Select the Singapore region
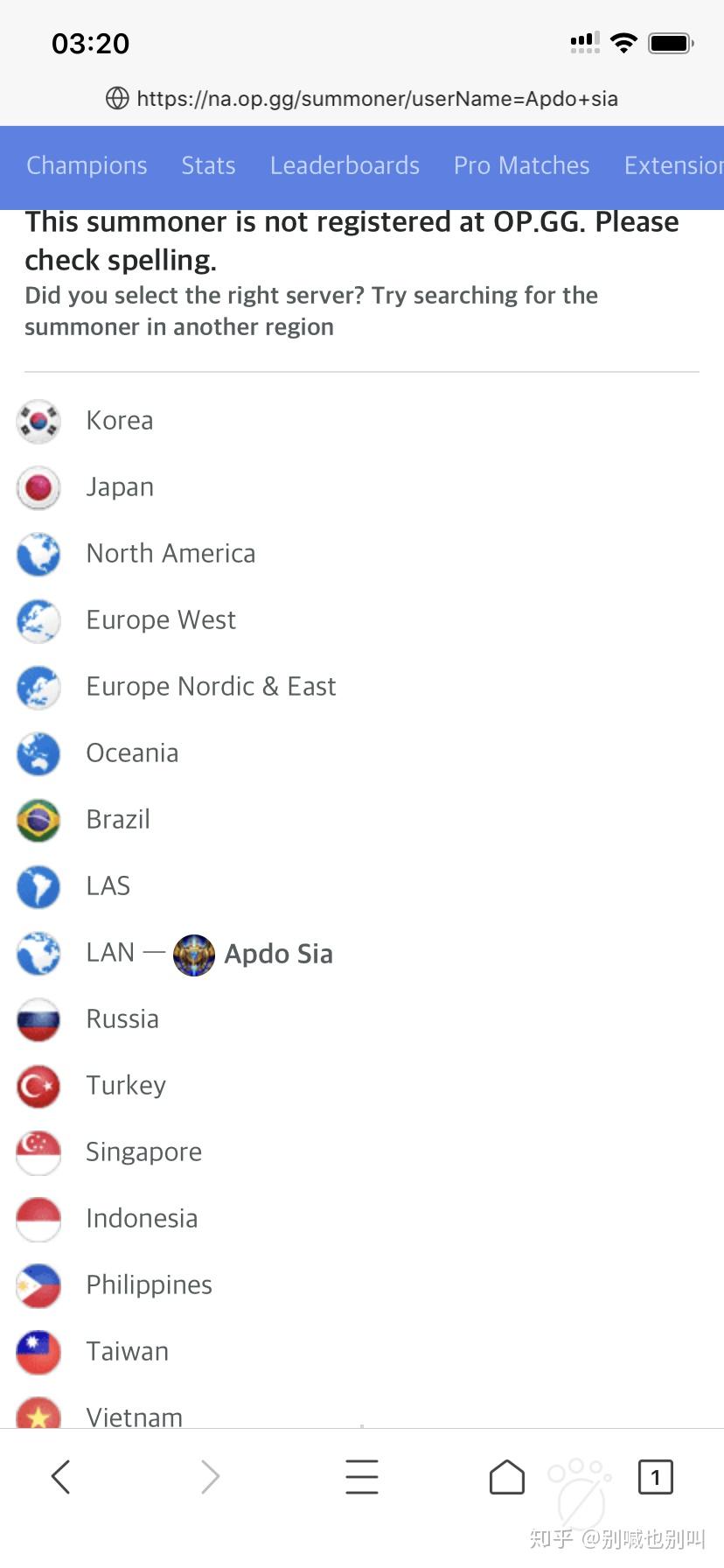This screenshot has width=724, height=1568. click(143, 1152)
